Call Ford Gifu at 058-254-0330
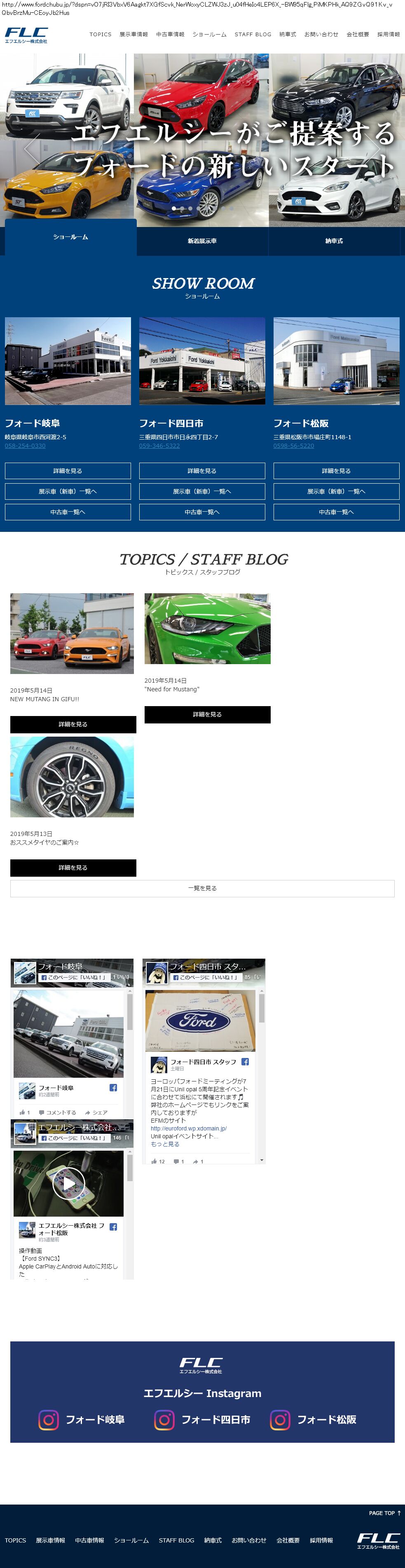 pos(25,446)
